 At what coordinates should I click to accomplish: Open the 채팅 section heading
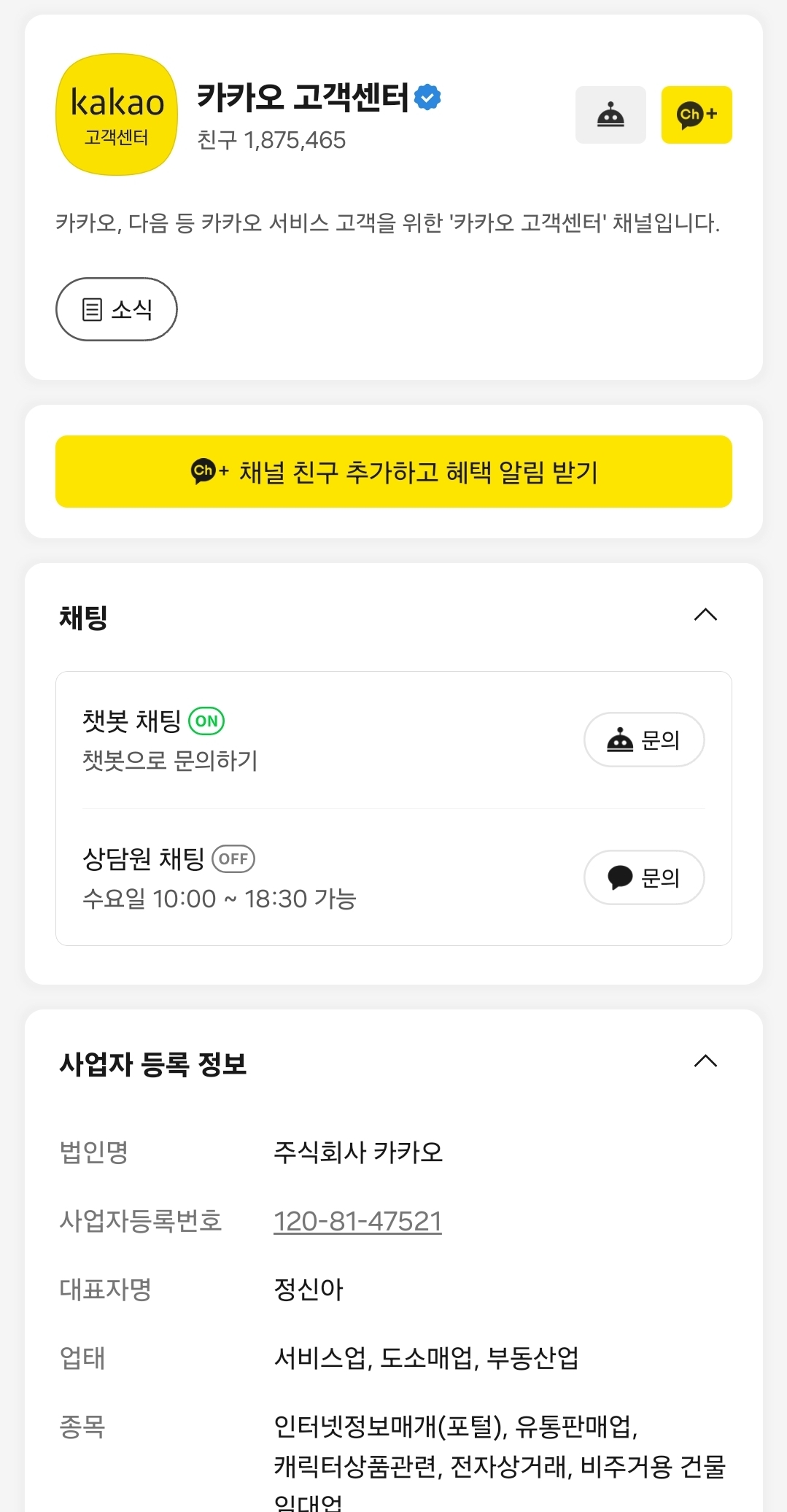pos(82,616)
